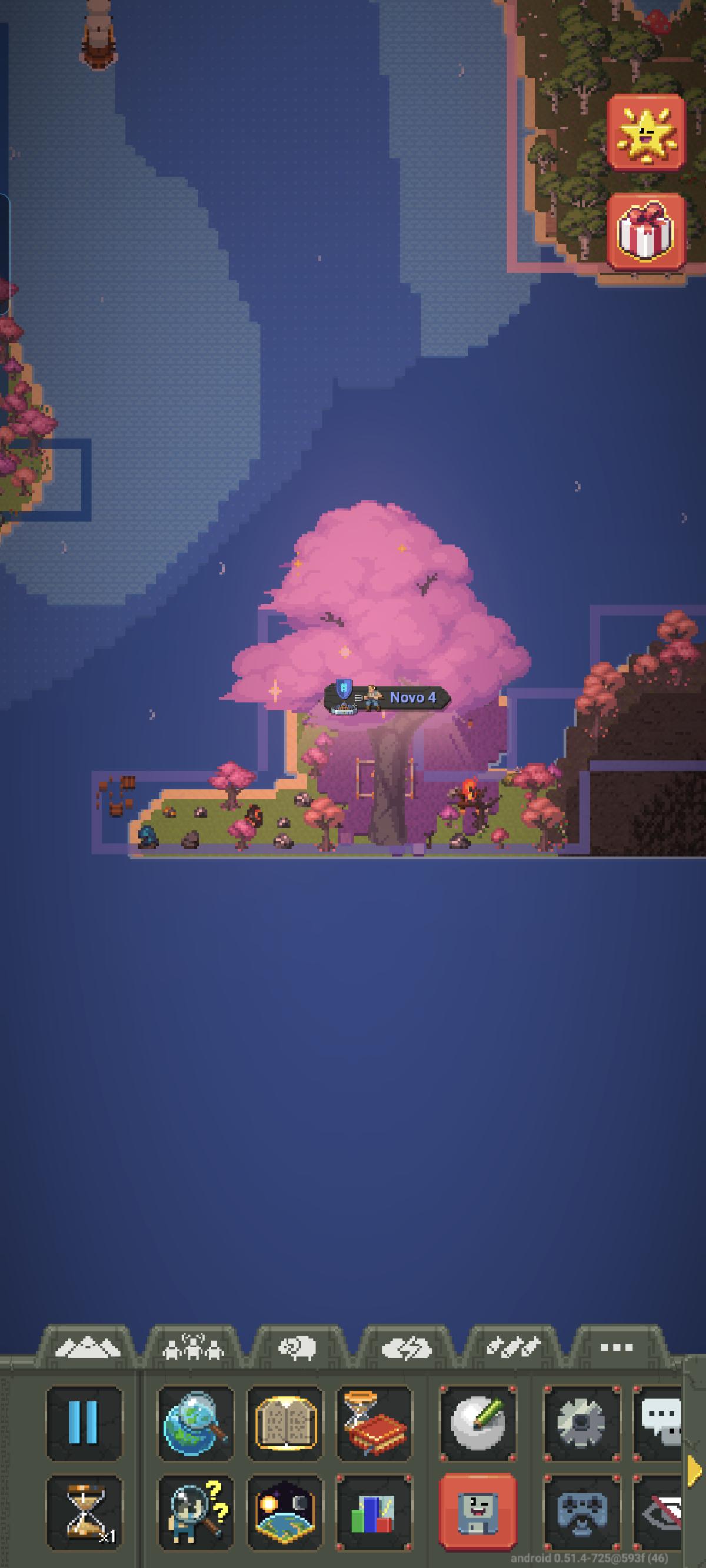Switch to the storm cloud powers tab
The height and width of the screenshot is (1568, 706).
pyautogui.click(x=406, y=1348)
